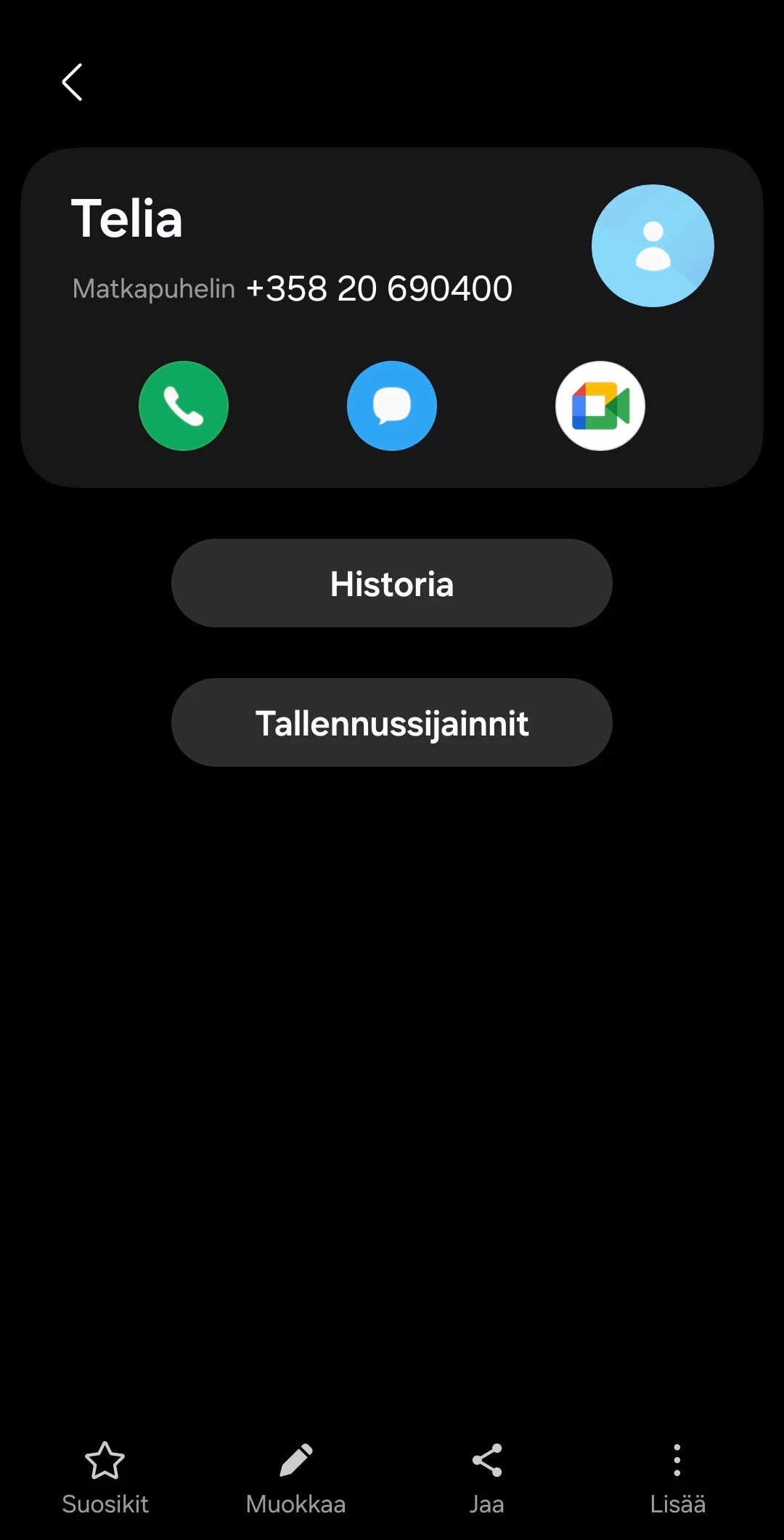Send a message to Telia
Image resolution: width=784 pixels, height=1540 pixels.
(392, 406)
